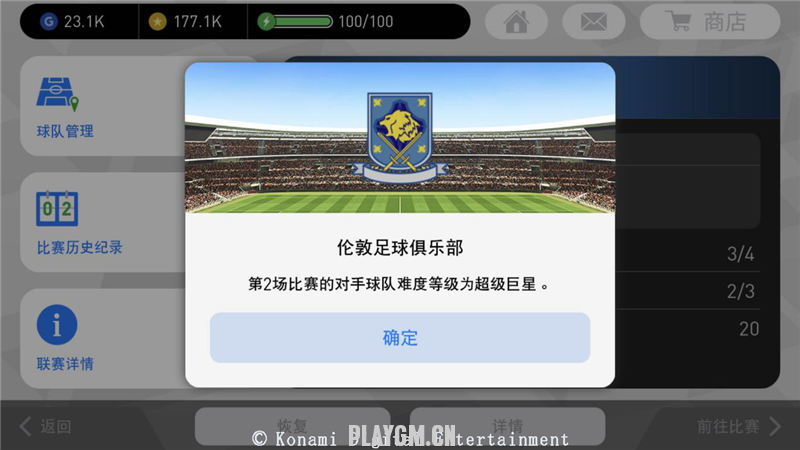The height and width of the screenshot is (450, 800).
Task: Open the home screen icon
Action: 516,20
